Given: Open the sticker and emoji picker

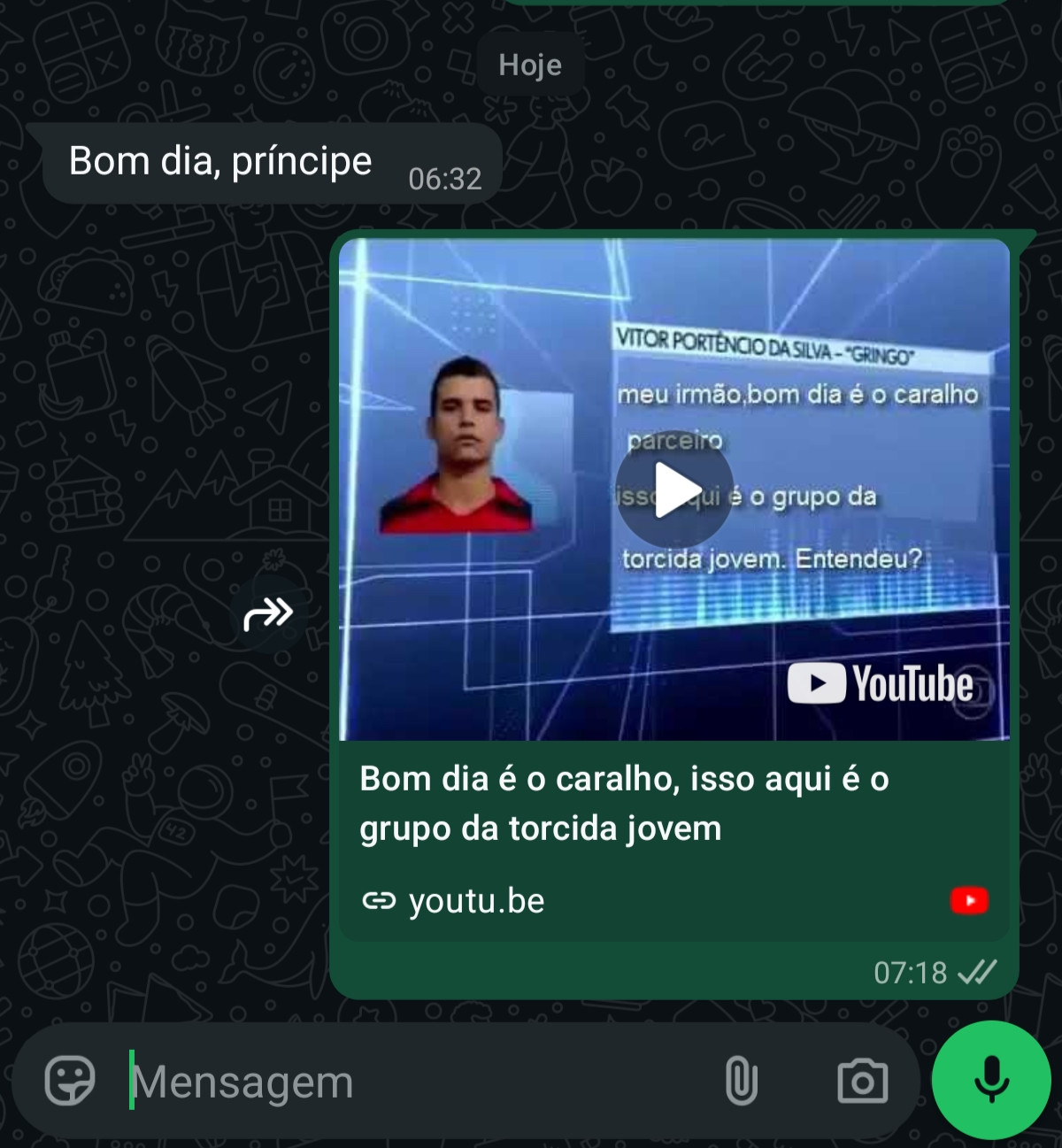Looking at the screenshot, I should coord(70,1081).
